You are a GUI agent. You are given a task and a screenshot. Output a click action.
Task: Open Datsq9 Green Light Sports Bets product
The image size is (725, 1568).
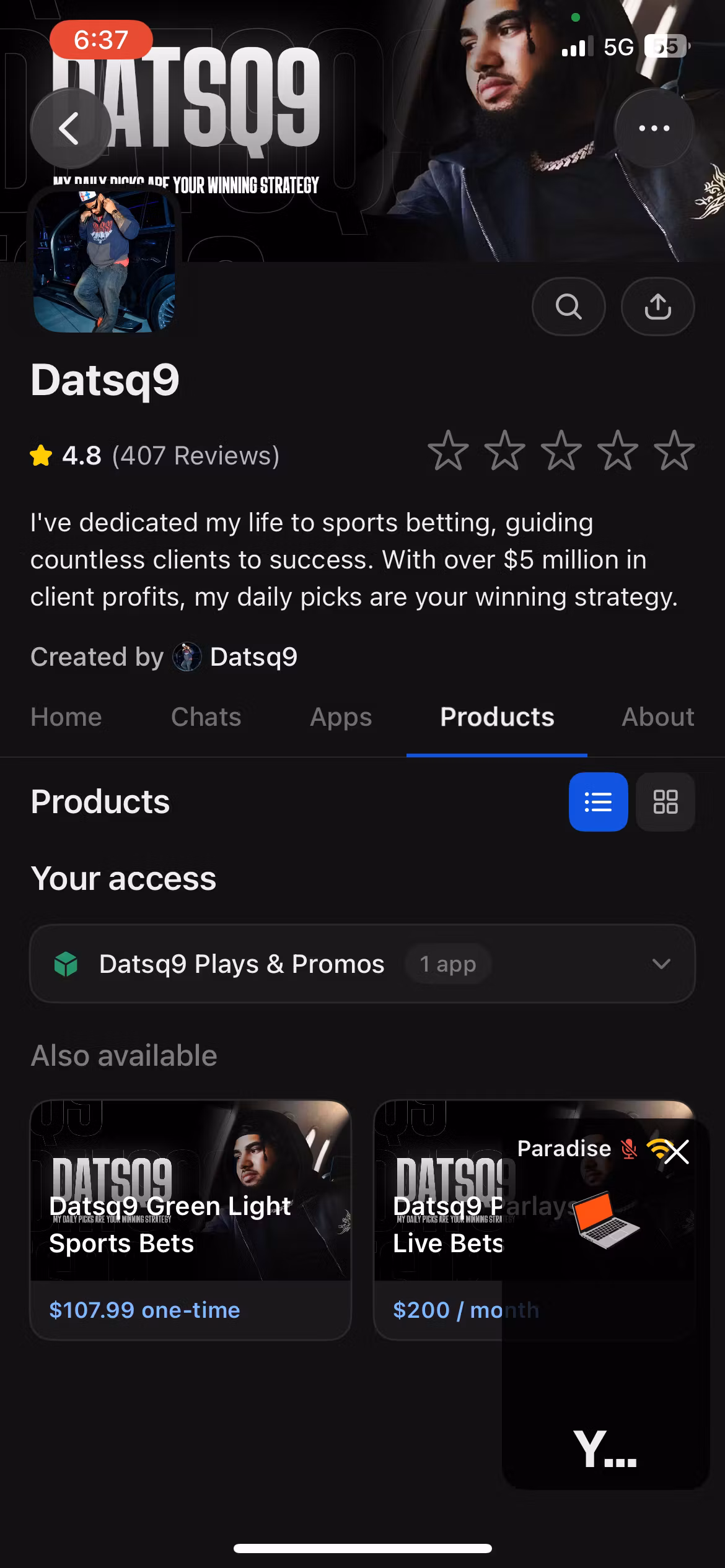[191, 1220]
